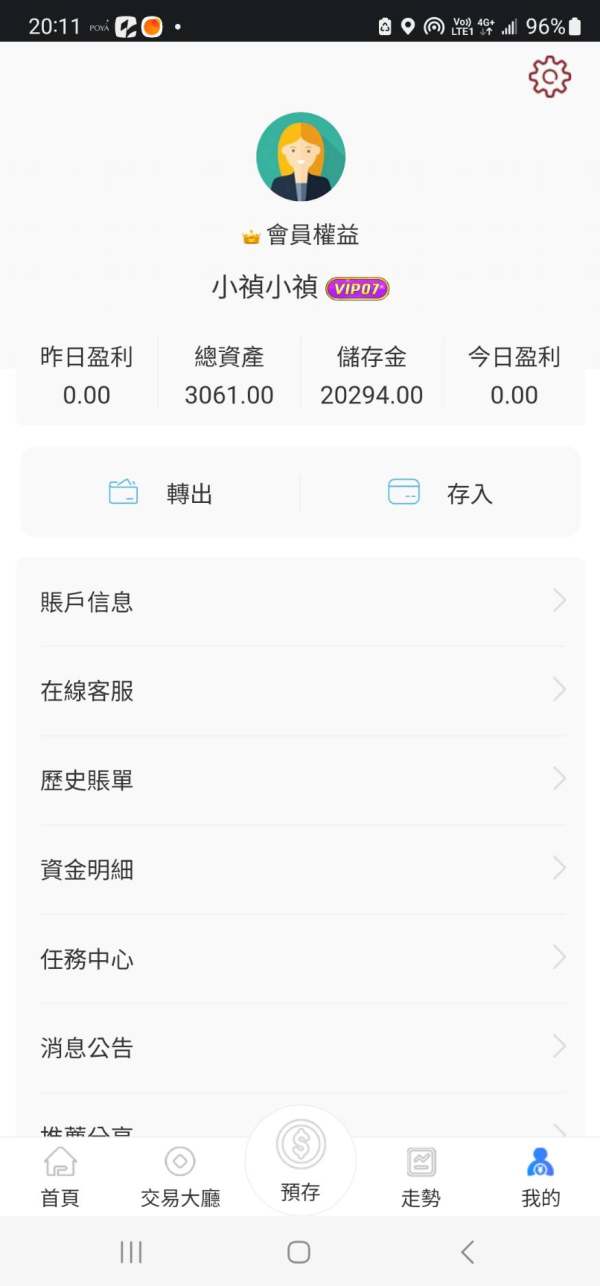
Task: Open 消息公告 announcements
Action: coord(300,1048)
